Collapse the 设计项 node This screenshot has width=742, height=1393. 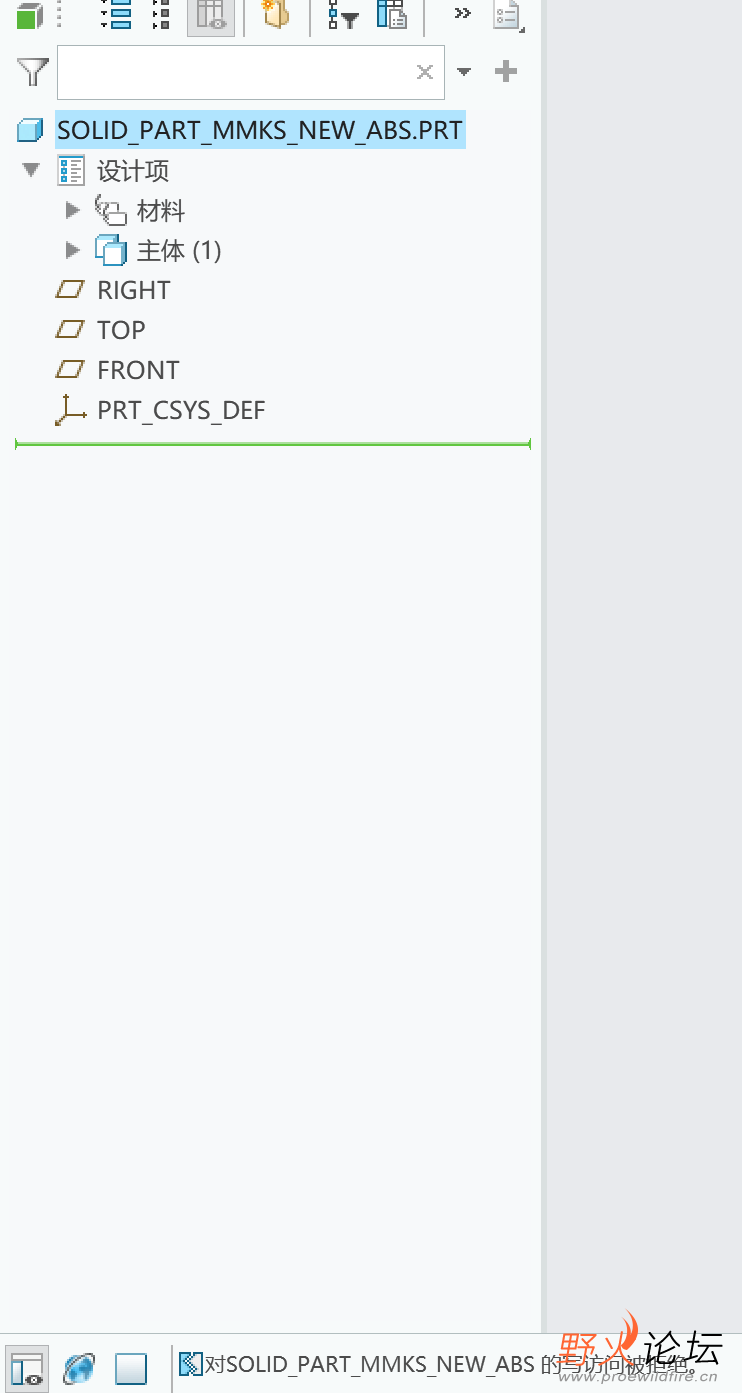[x=31, y=170]
